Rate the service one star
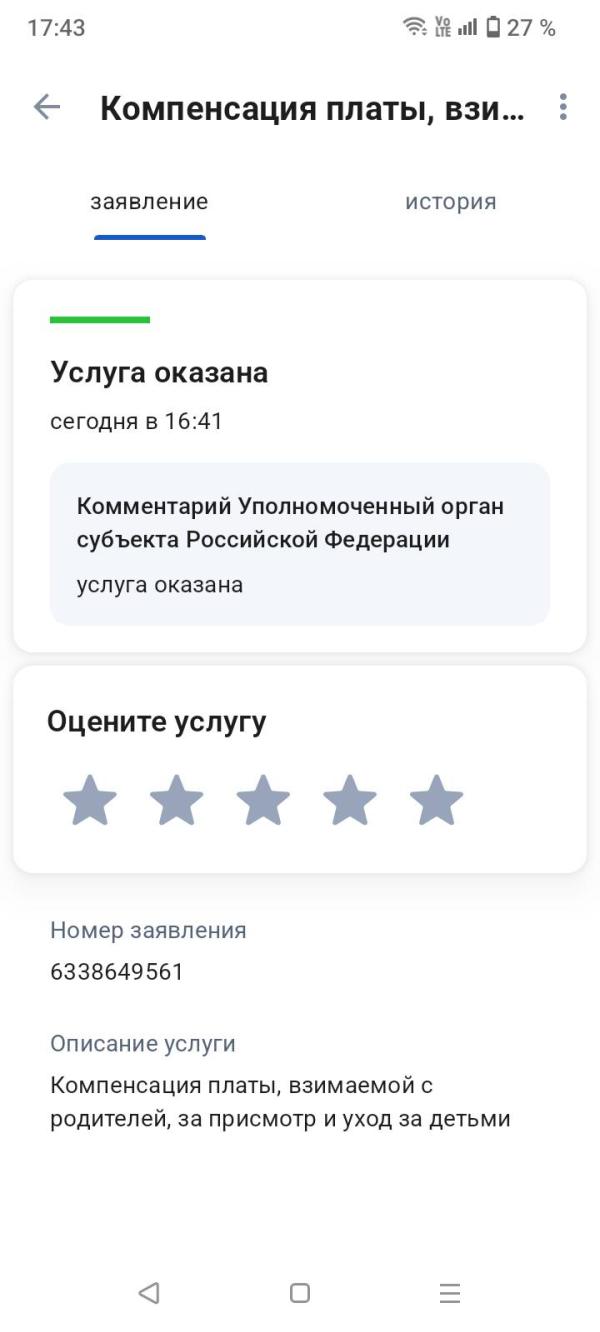This screenshot has height=1332, width=600. click(x=90, y=800)
